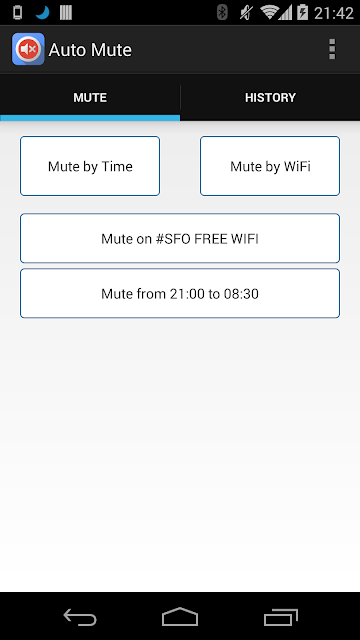This screenshot has width=360, height=640.
Task: Go back using the system back button
Action: coord(80,617)
